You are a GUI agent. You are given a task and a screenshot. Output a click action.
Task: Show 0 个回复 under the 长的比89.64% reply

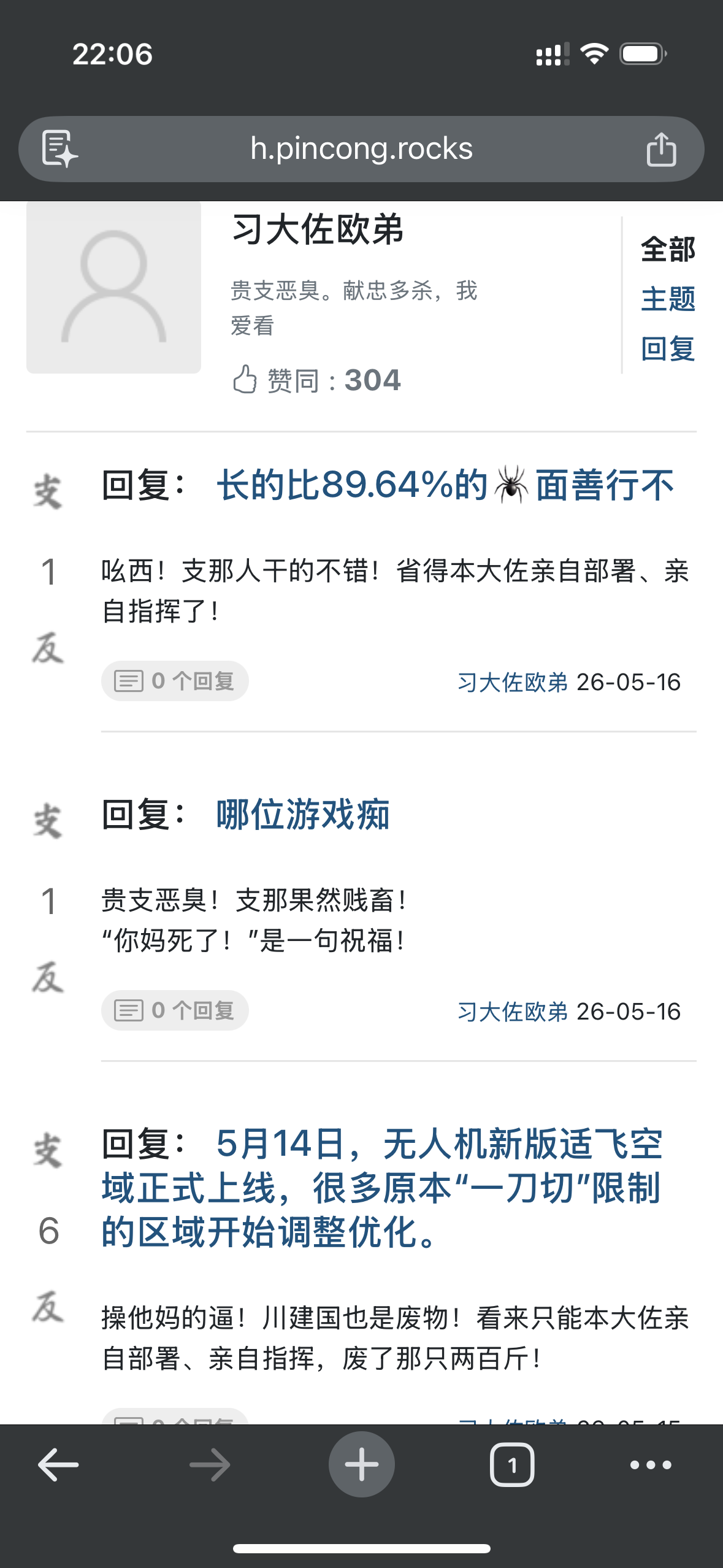tap(175, 681)
